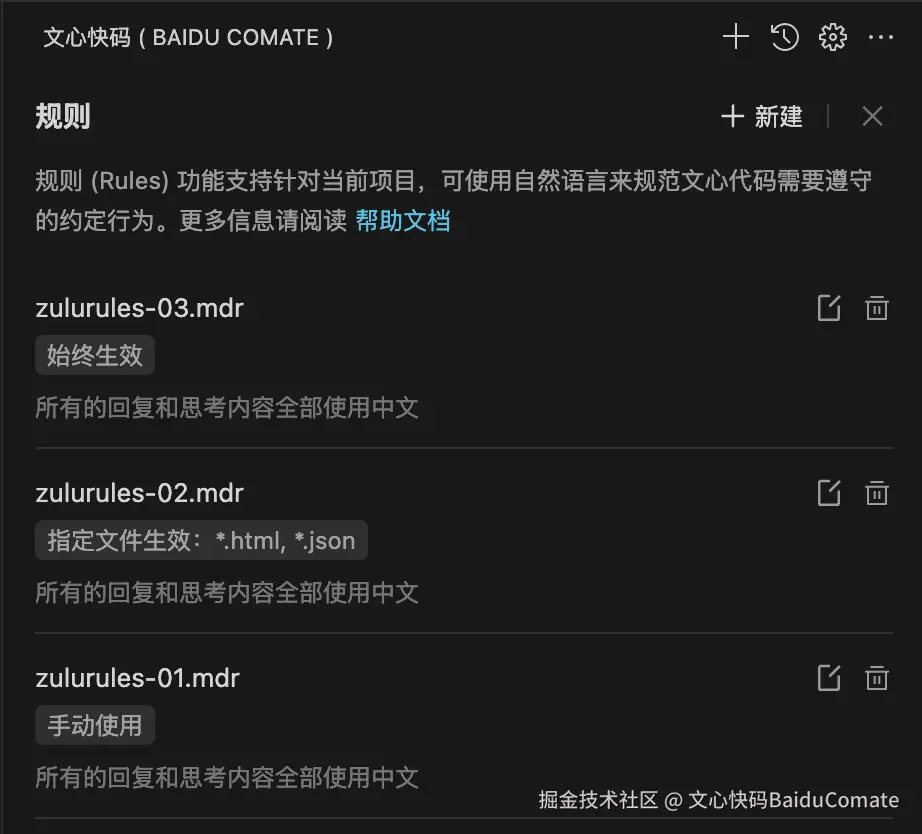Open the settings gear
The image size is (922, 834).
[832, 38]
